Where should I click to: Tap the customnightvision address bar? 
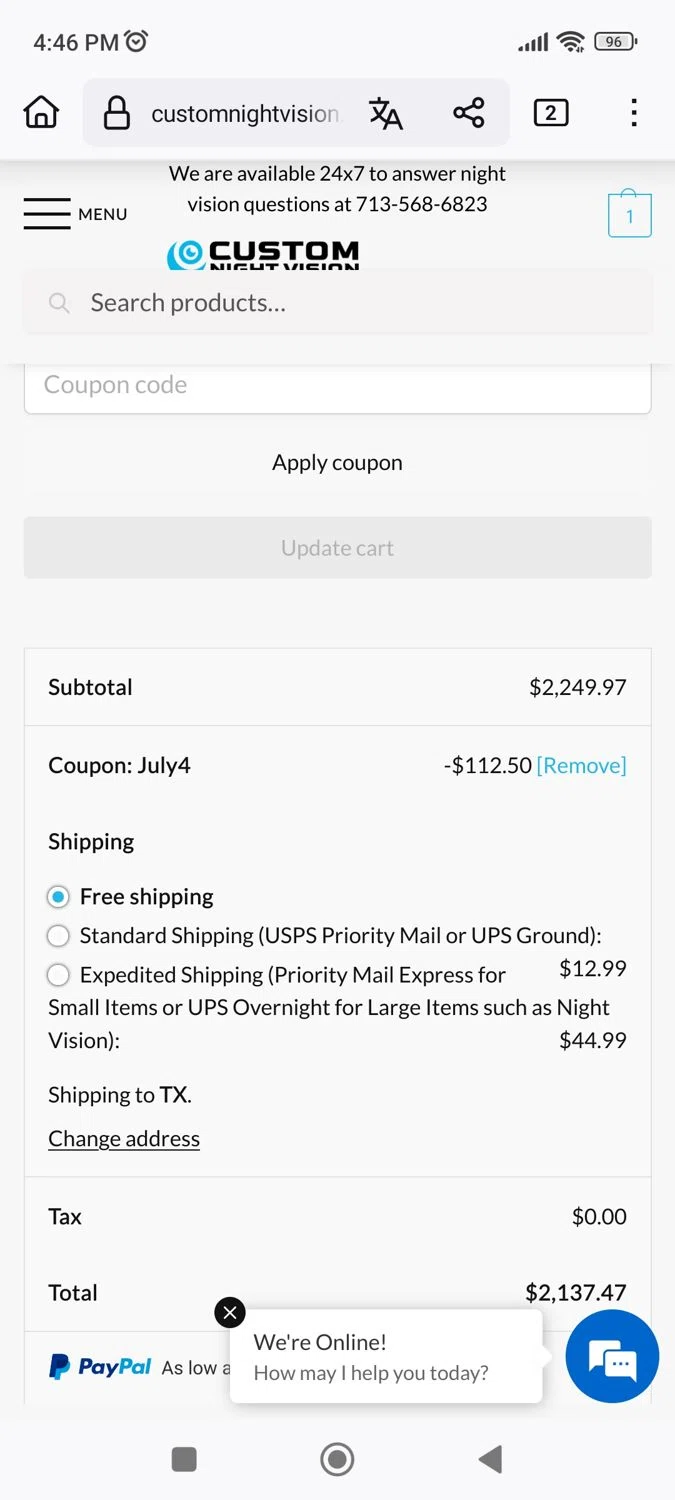click(x=245, y=114)
